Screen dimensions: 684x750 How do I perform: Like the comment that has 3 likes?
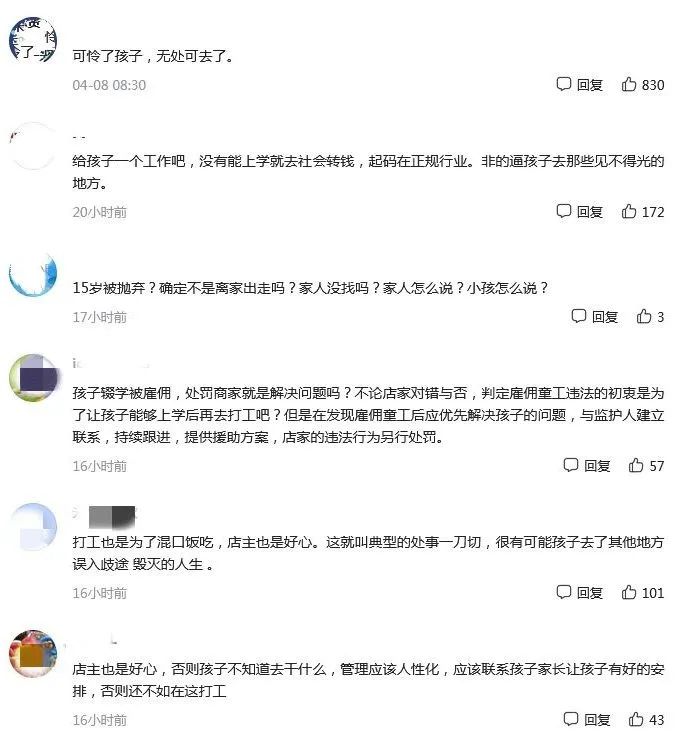(650, 317)
